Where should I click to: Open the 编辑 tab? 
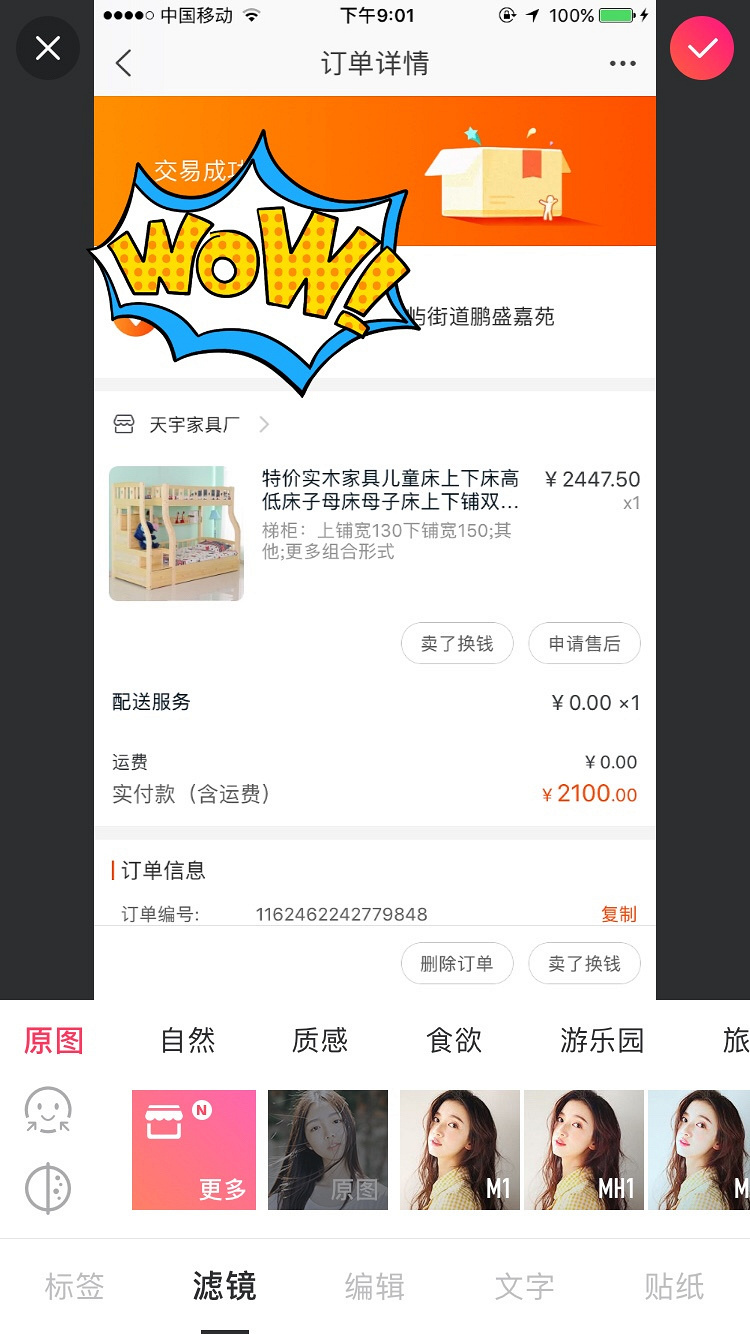(374, 1286)
